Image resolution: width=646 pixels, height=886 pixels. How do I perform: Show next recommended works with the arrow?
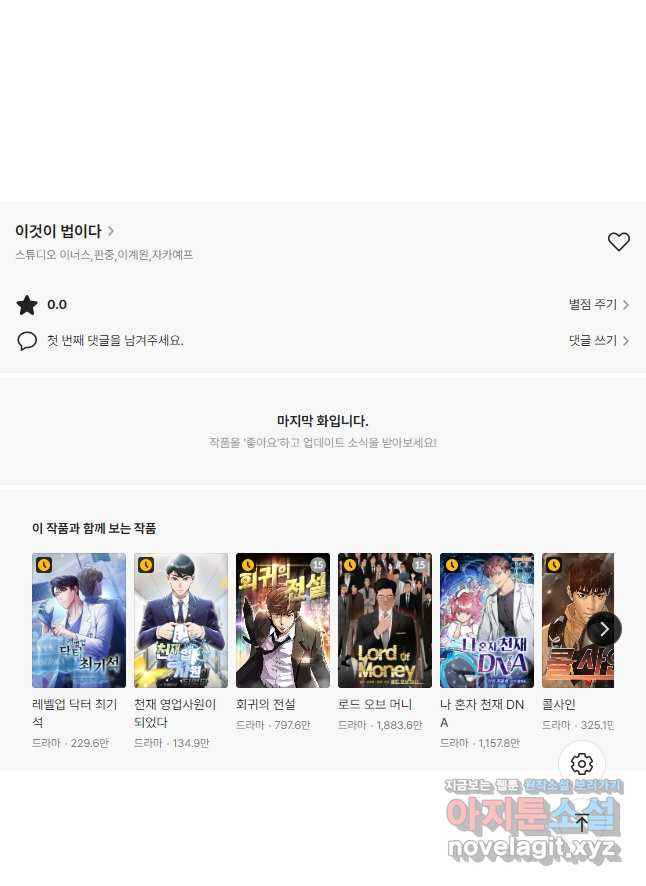click(x=603, y=629)
